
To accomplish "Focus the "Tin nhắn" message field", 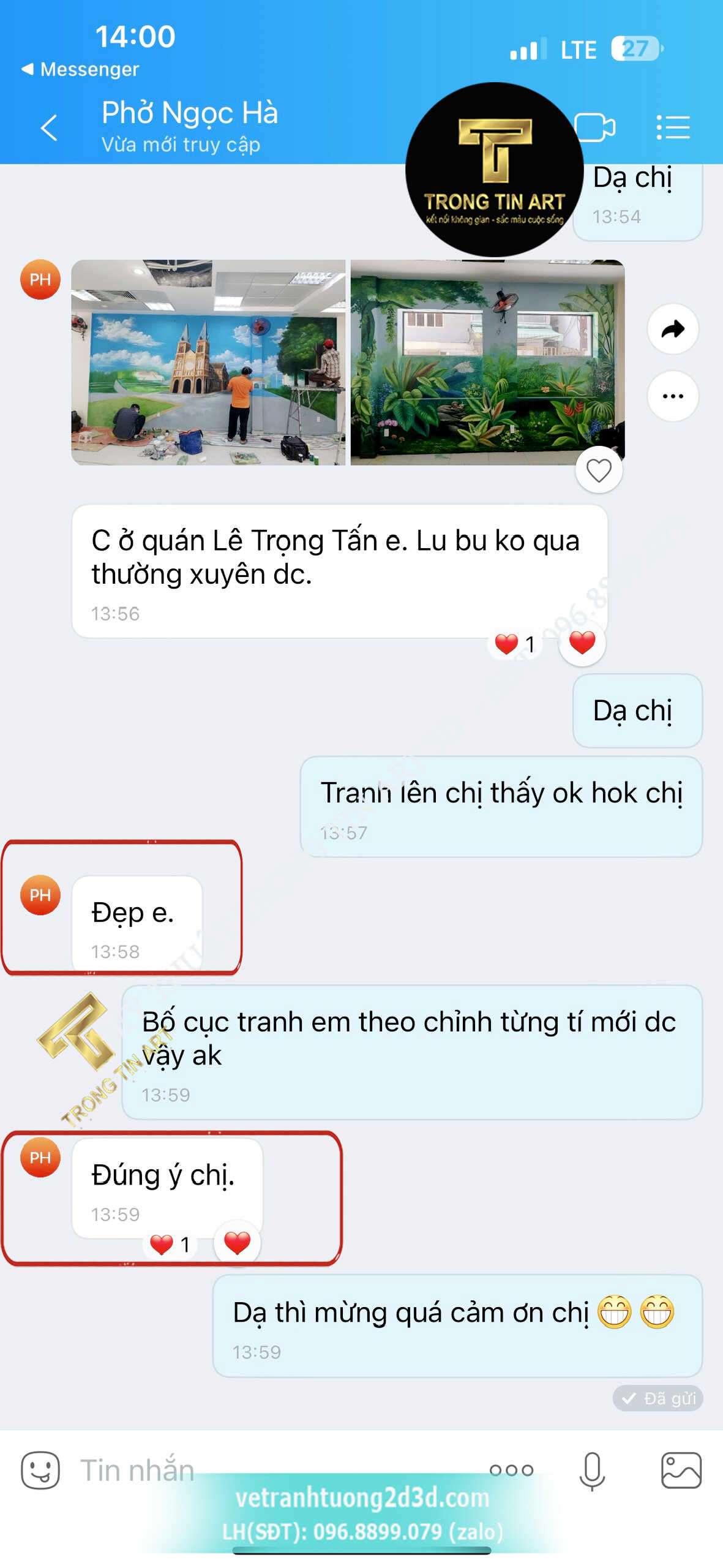I will click(275, 1470).
